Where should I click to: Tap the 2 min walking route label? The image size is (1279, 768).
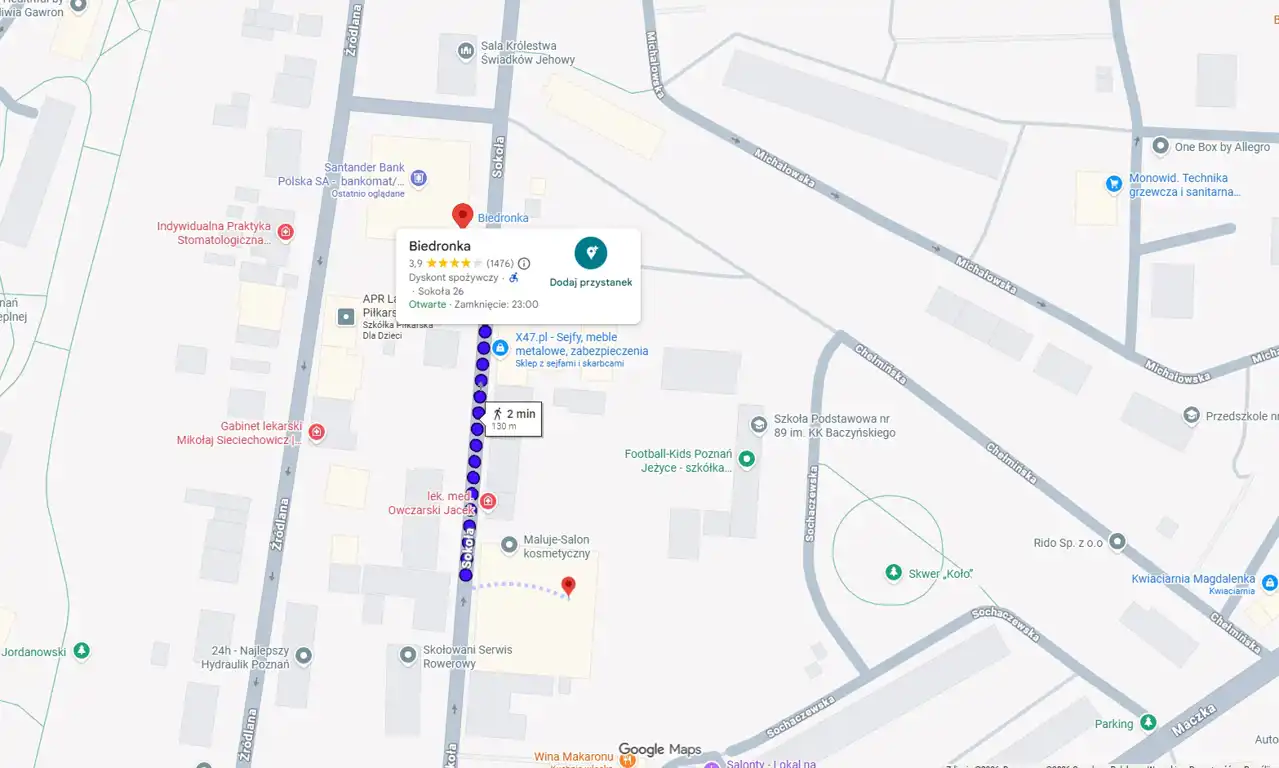tap(512, 419)
